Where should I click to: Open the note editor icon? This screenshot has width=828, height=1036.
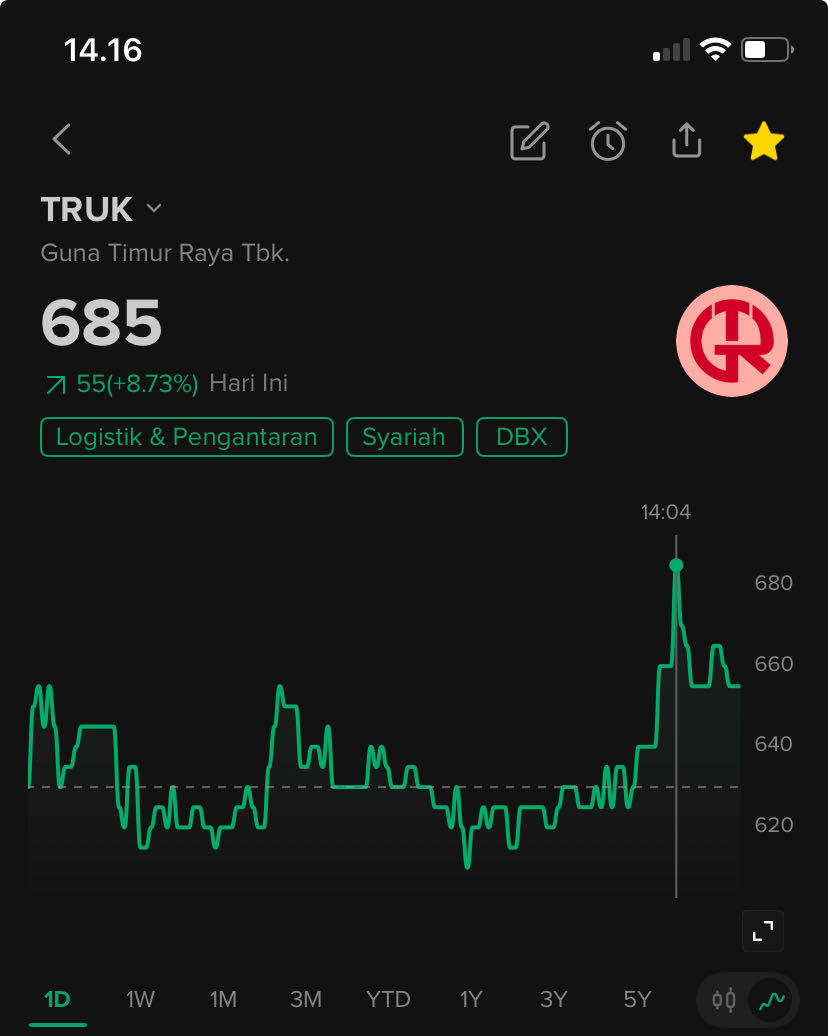pos(529,141)
